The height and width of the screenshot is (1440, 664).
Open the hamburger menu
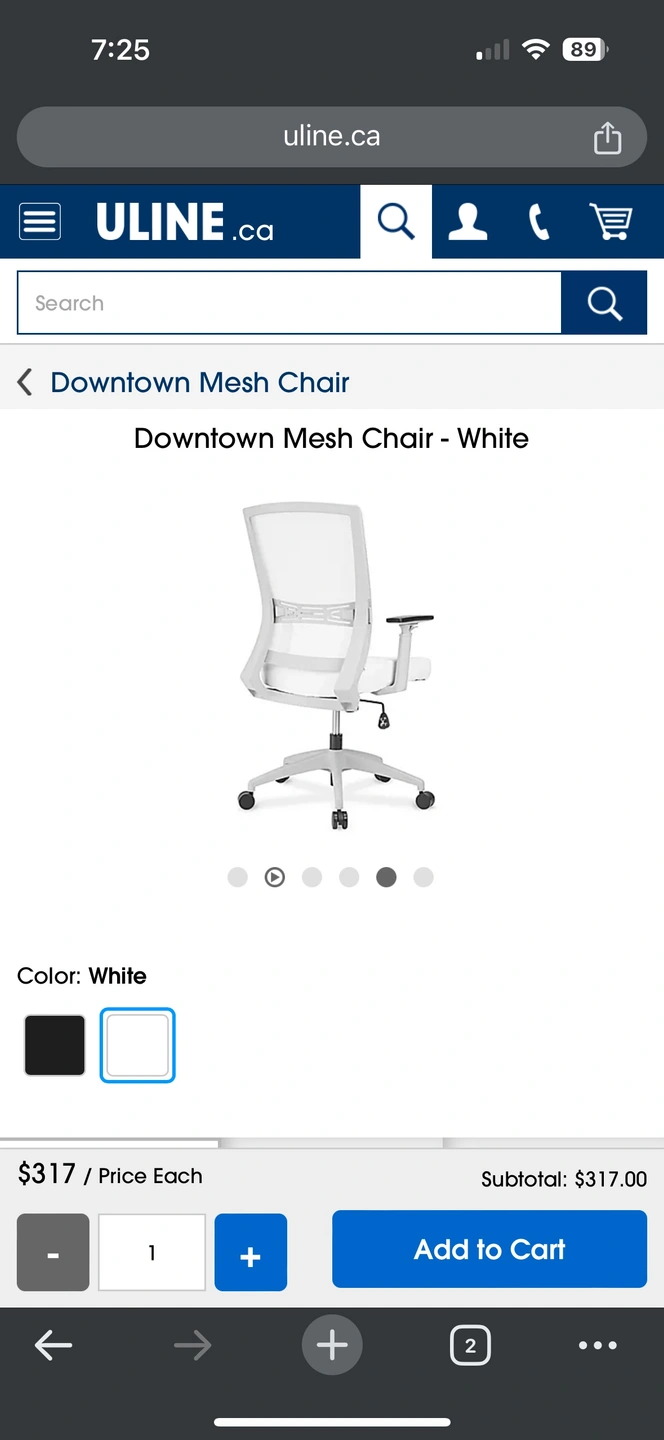pos(40,221)
